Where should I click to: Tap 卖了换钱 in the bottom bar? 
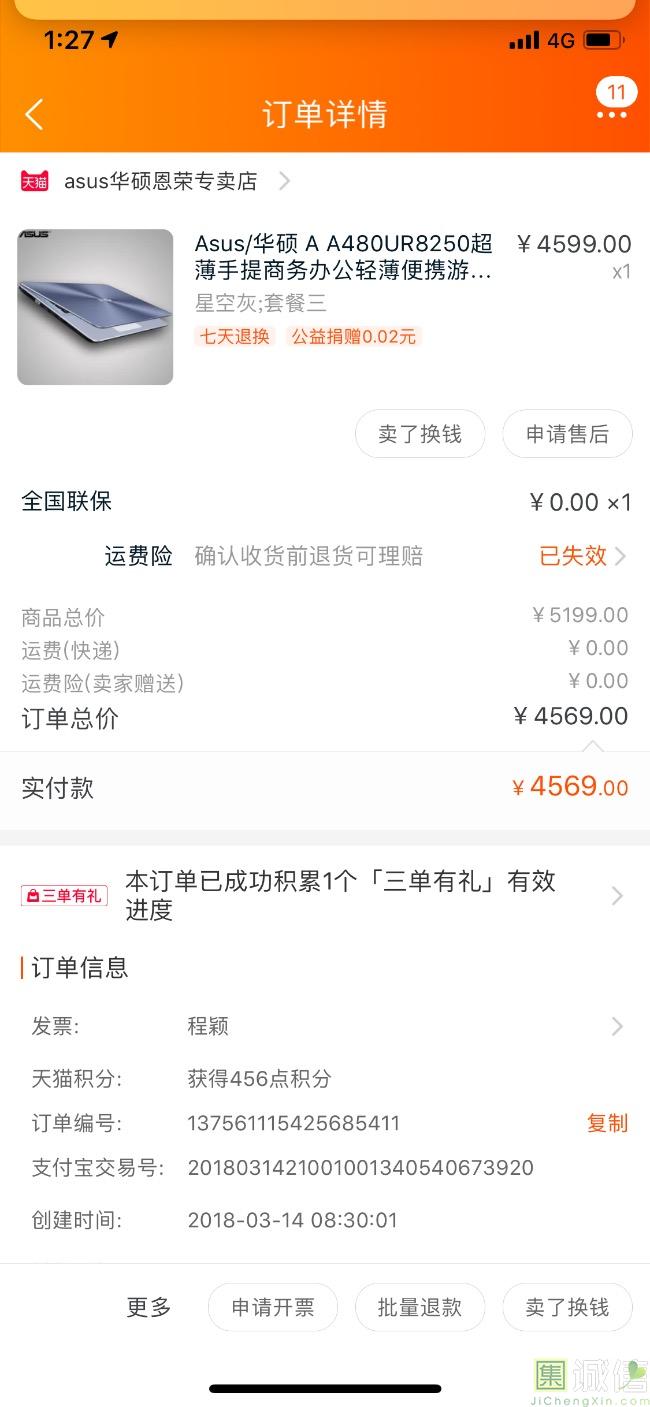567,1307
